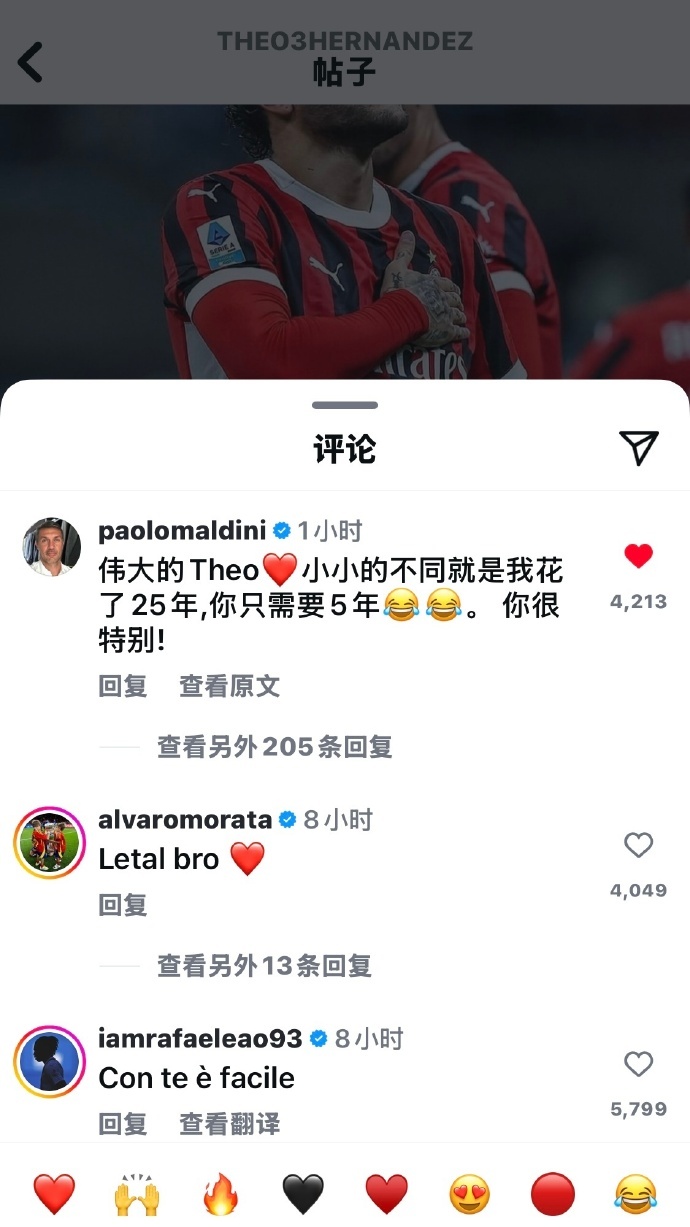This screenshot has width=690, height=1227.
Task: Open paolomaldini's profile picture
Action: coord(51,547)
